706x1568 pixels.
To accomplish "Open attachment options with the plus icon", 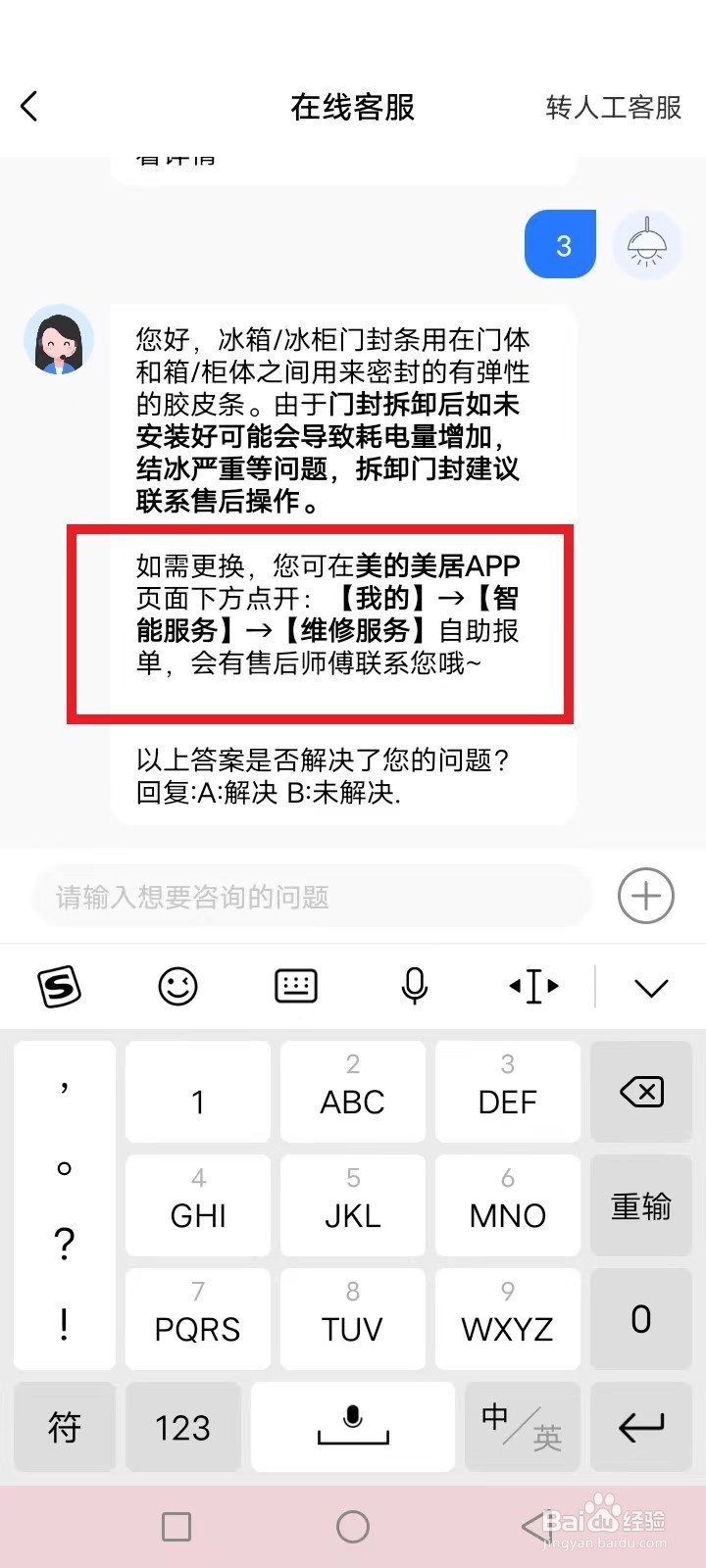I will click(x=645, y=896).
